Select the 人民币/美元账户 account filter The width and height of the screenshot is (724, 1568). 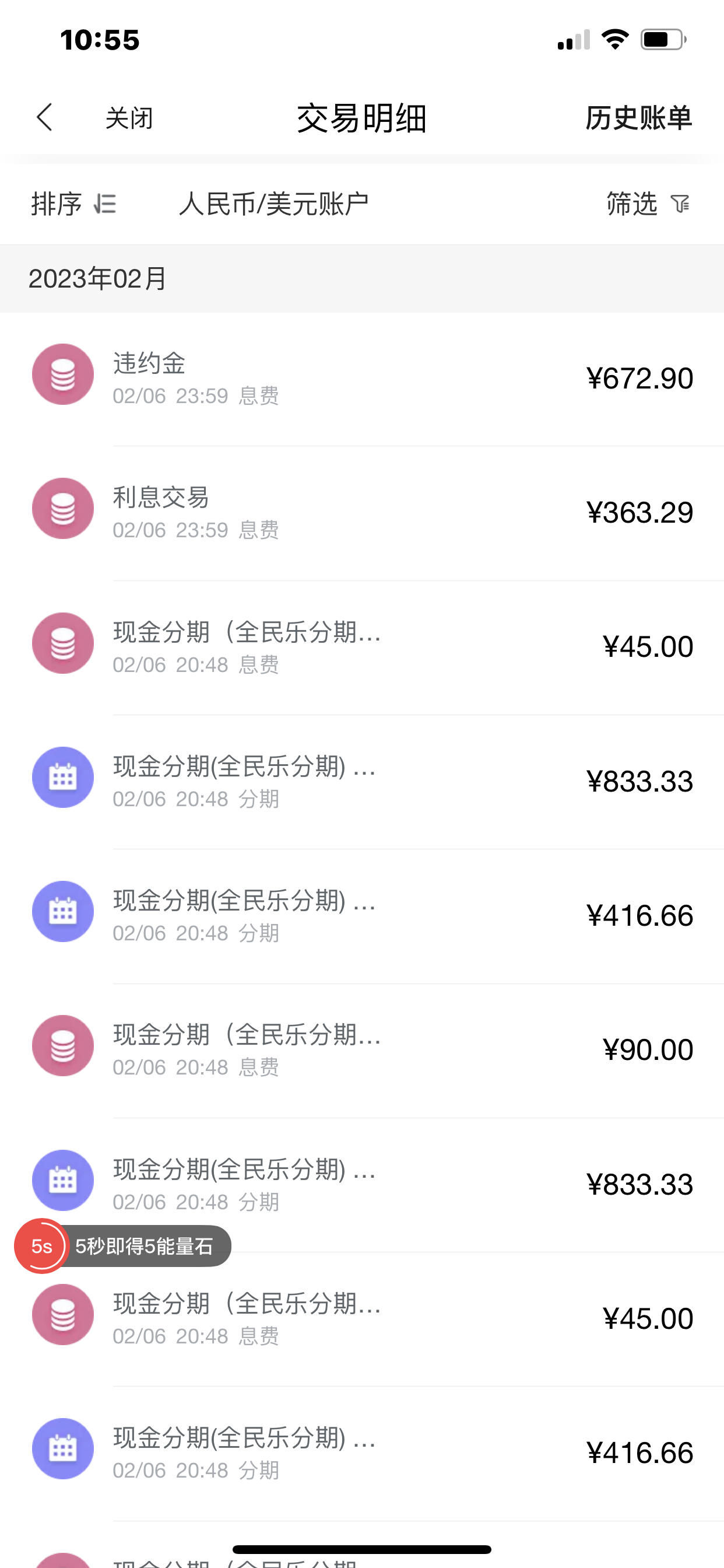274,204
